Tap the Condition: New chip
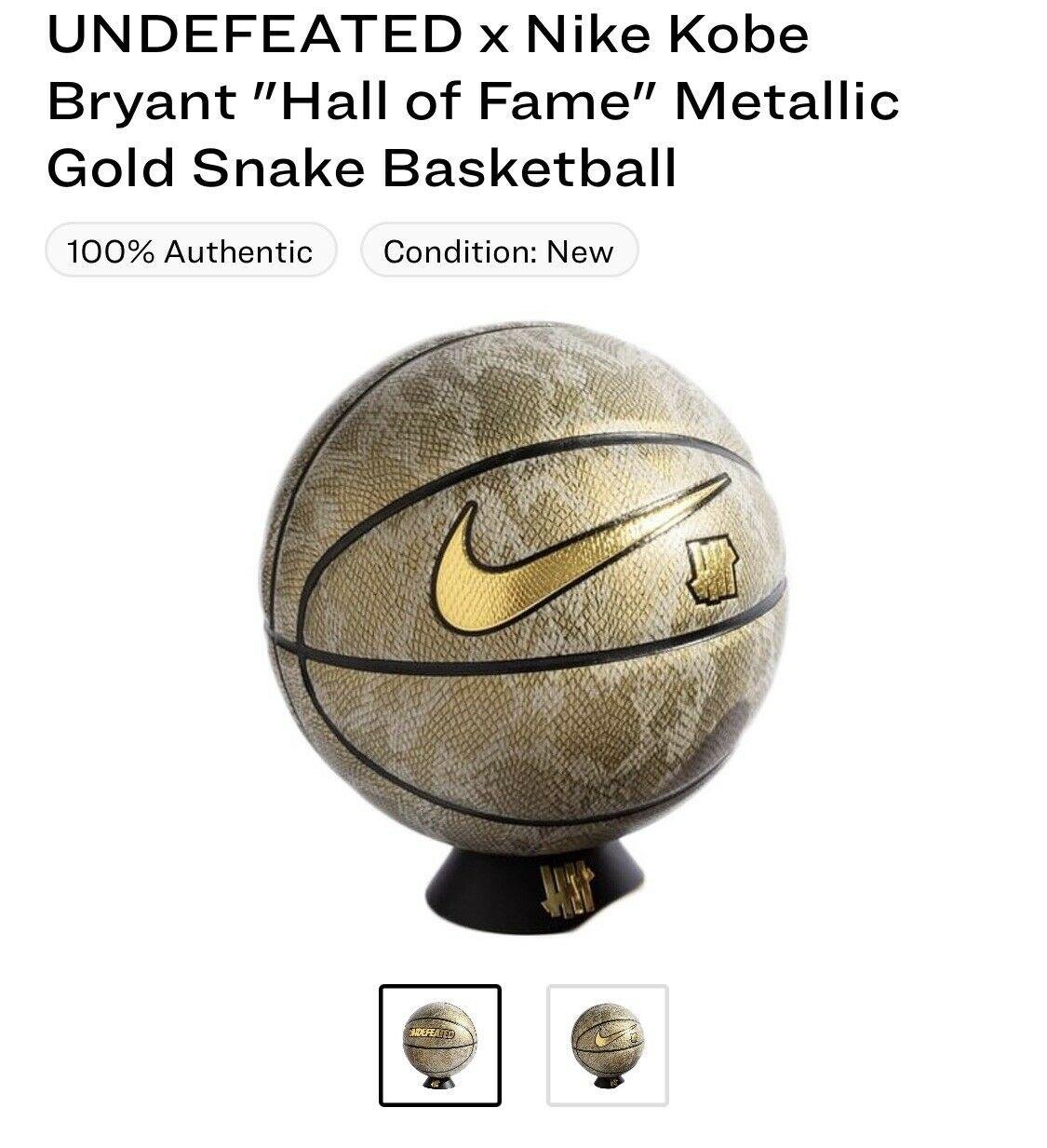Screen dimensions: 1047x1148 (x=498, y=250)
